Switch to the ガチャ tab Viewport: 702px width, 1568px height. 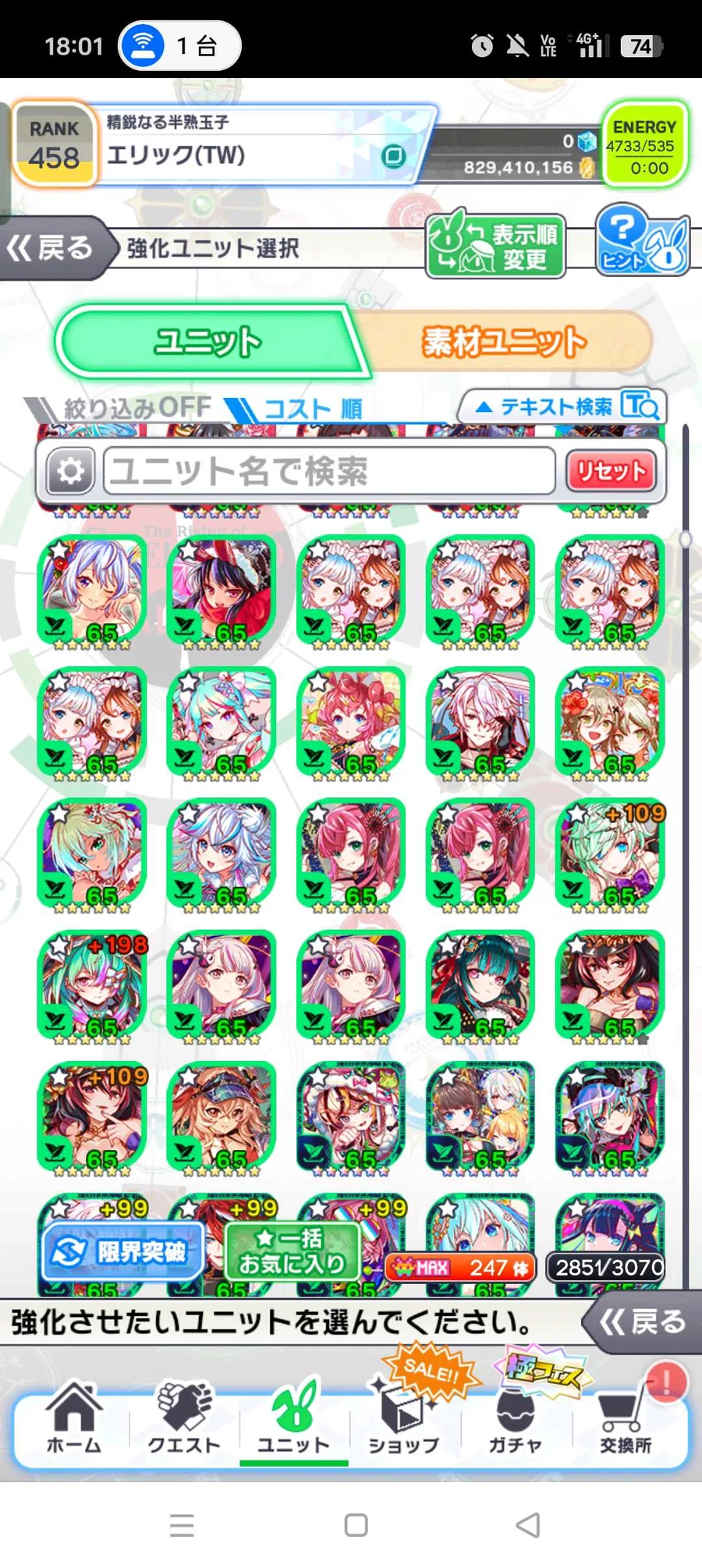point(515,1421)
